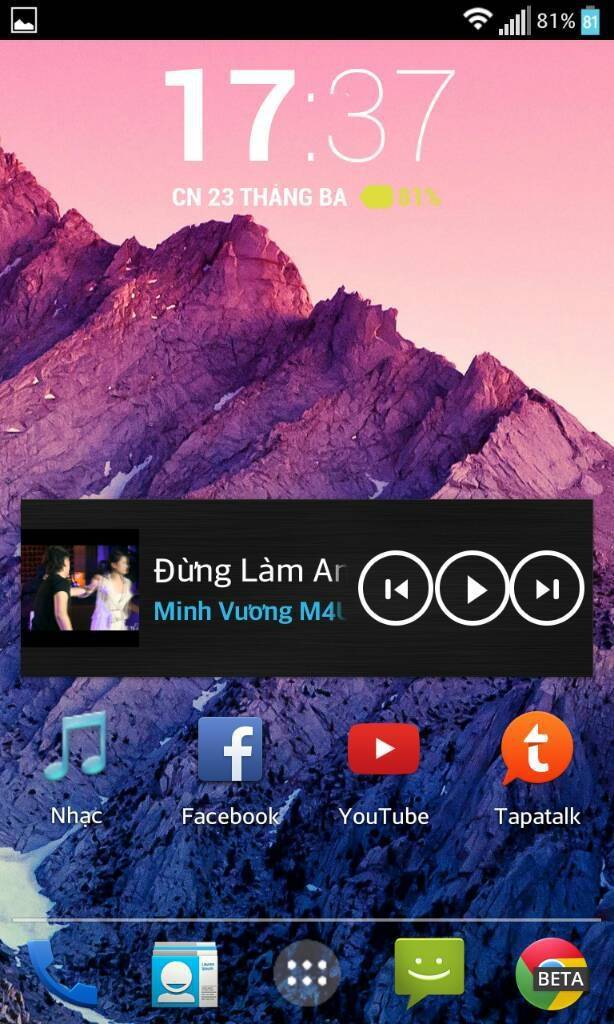Open the YouTube app
The height and width of the screenshot is (1024, 614).
pos(383,750)
